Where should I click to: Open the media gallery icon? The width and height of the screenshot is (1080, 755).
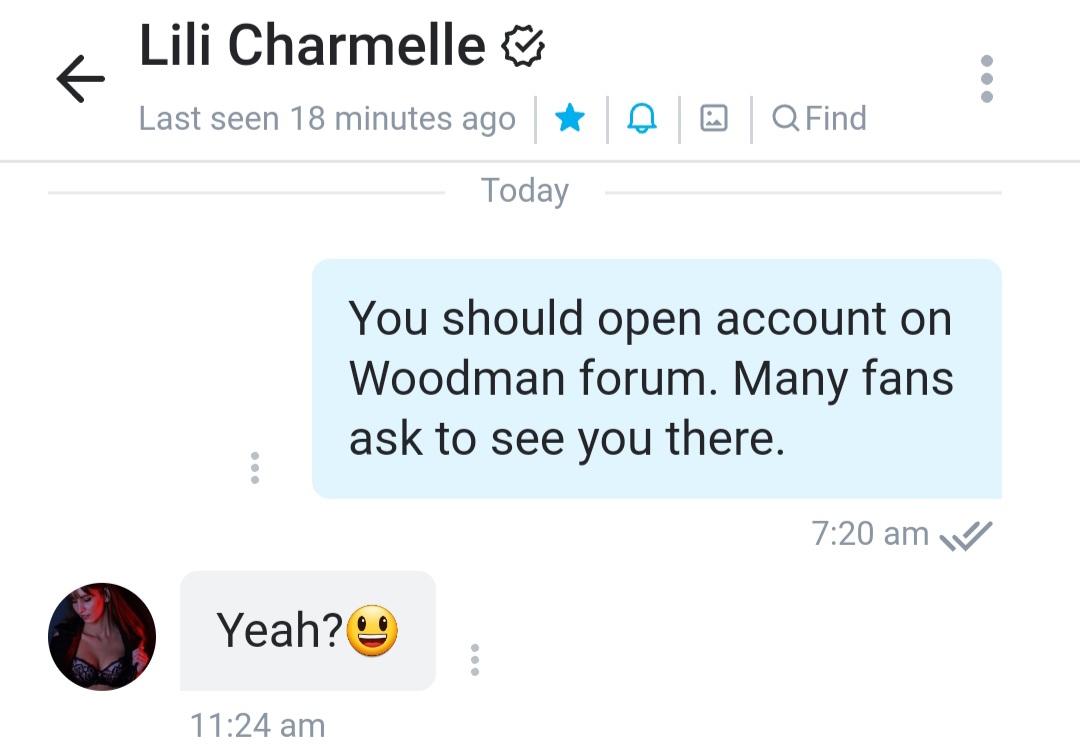(713, 119)
